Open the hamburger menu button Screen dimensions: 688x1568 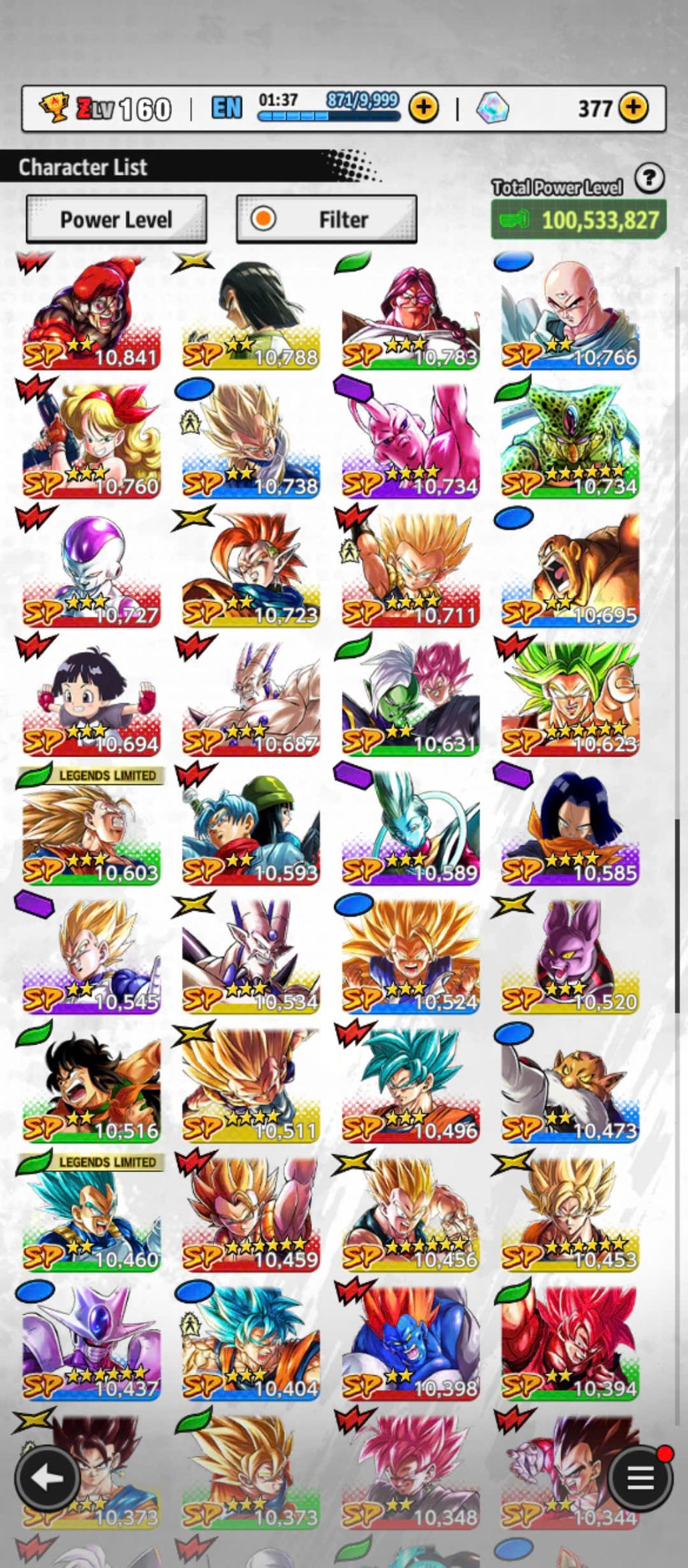pyautogui.click(x=640, y=1478)
